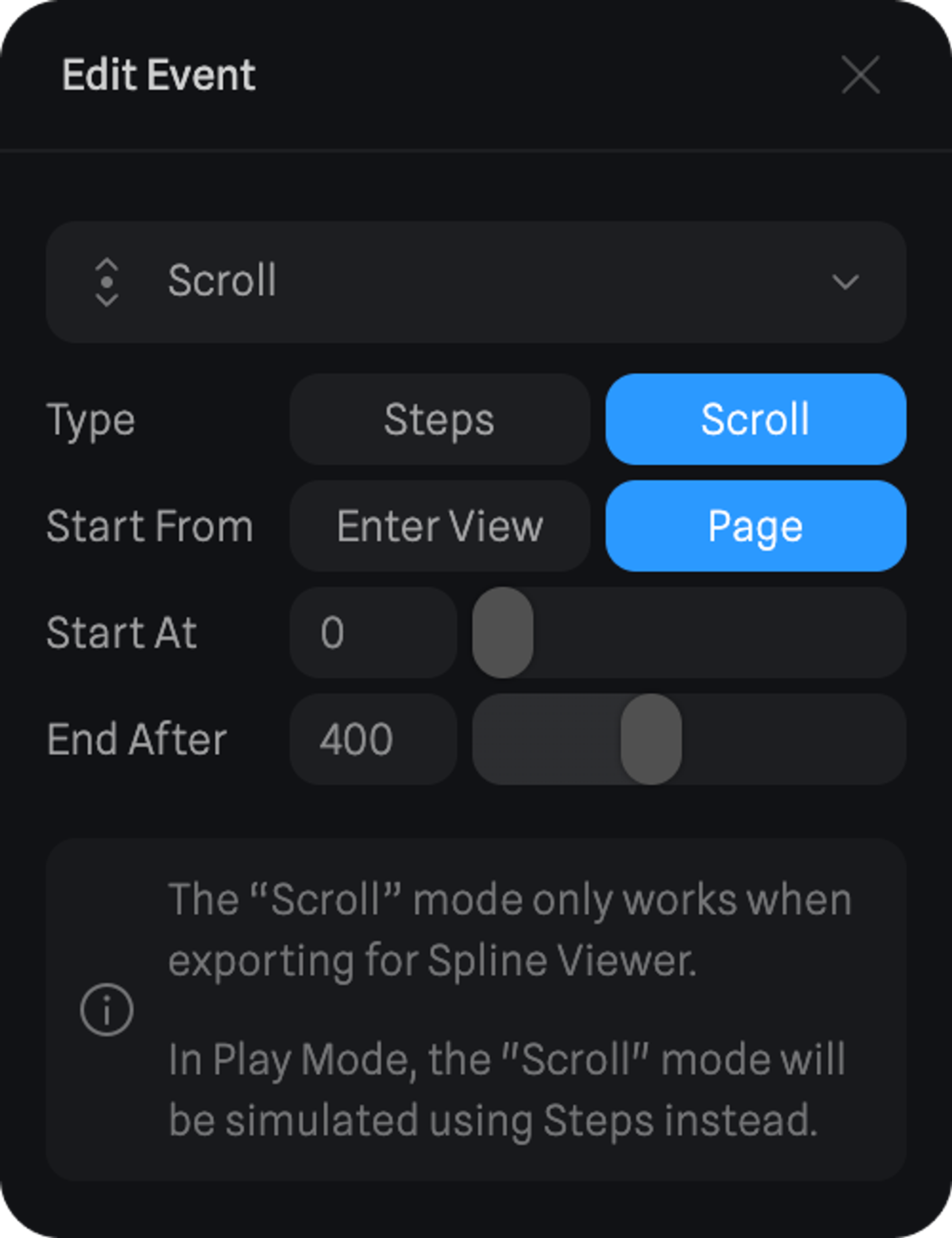Select the Scroll type option

(x=755, y=419)
